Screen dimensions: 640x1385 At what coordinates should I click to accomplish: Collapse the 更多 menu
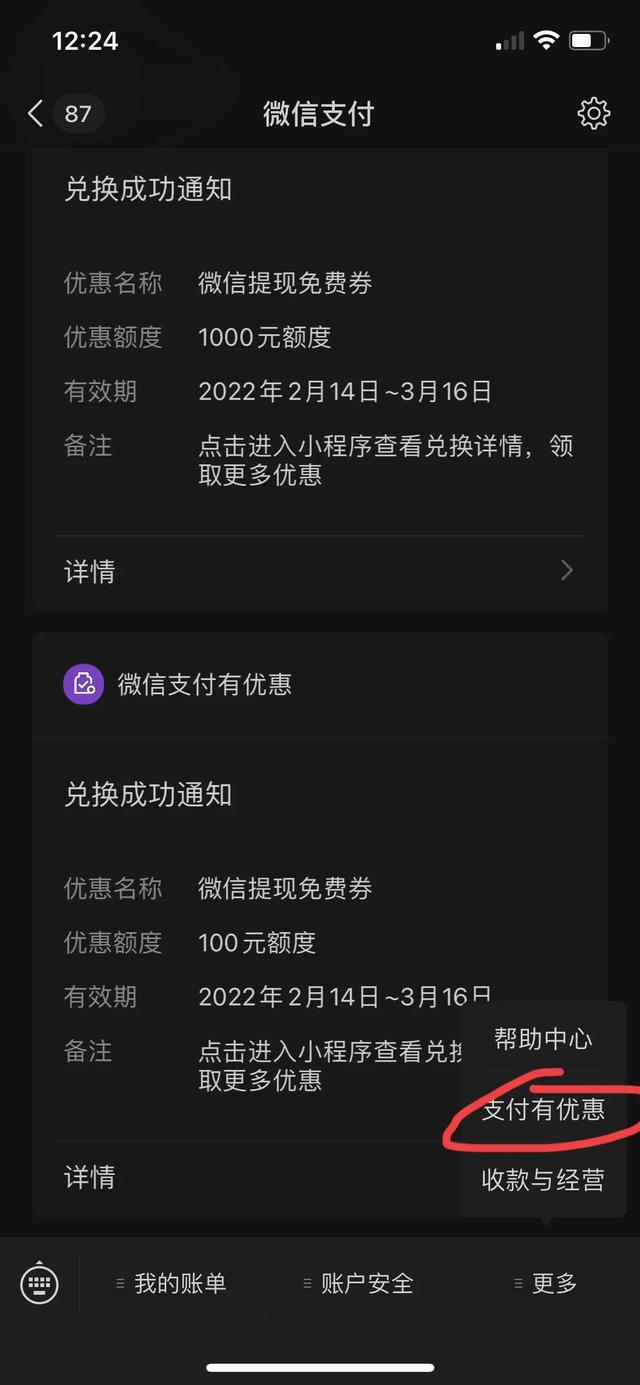click(x=546, y=1284)
